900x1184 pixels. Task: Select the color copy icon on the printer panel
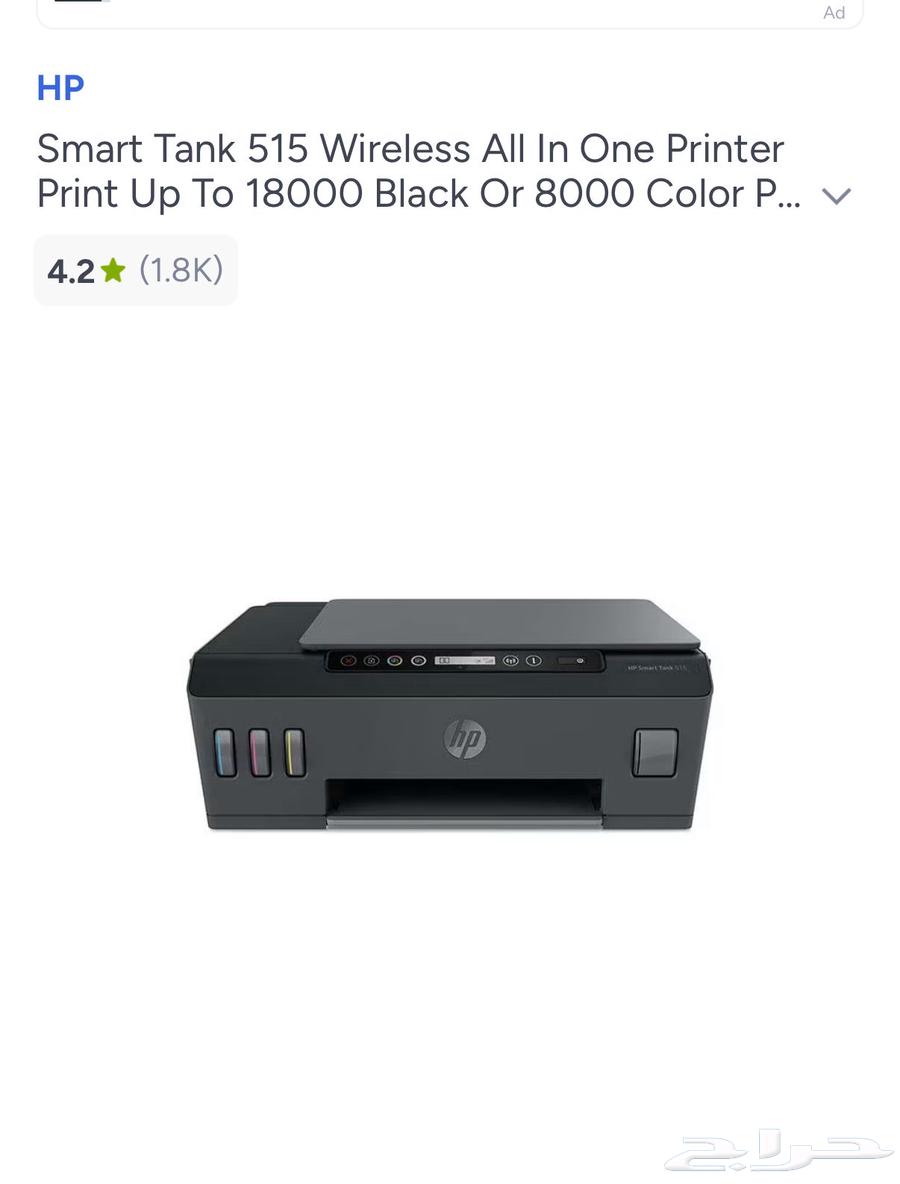[394, 660]
